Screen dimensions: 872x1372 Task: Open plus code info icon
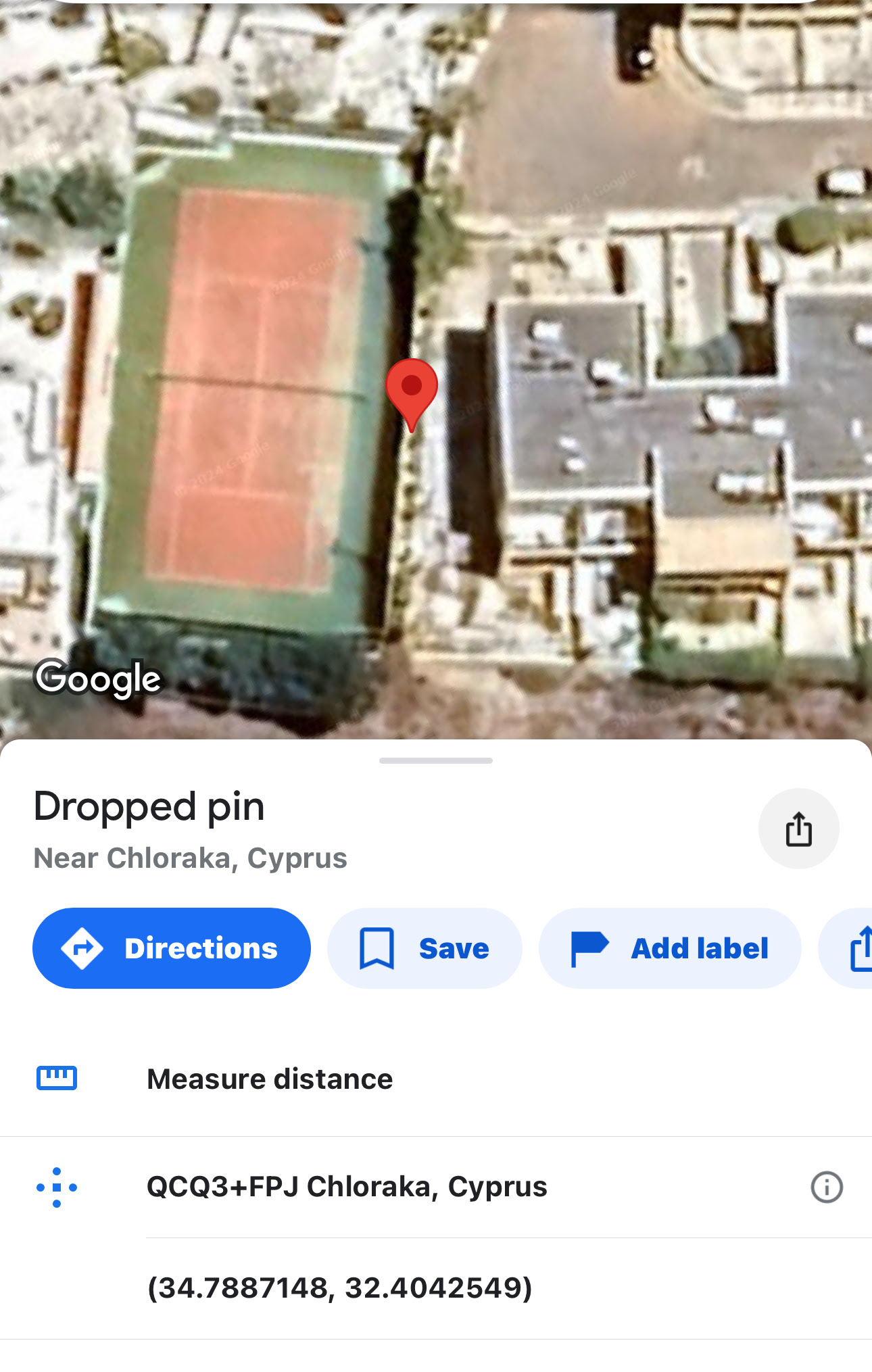(x=826, y=1187)
